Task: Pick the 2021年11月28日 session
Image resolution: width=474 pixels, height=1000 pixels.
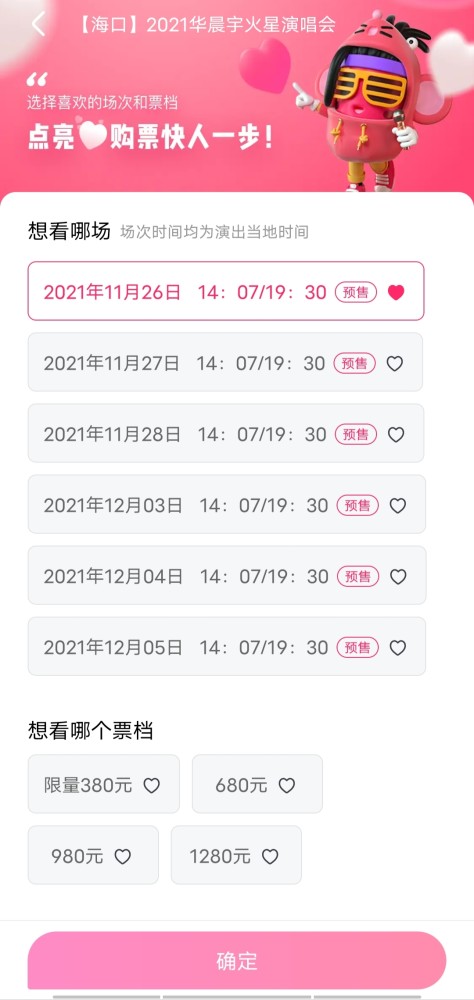Action: pos(226,433)
